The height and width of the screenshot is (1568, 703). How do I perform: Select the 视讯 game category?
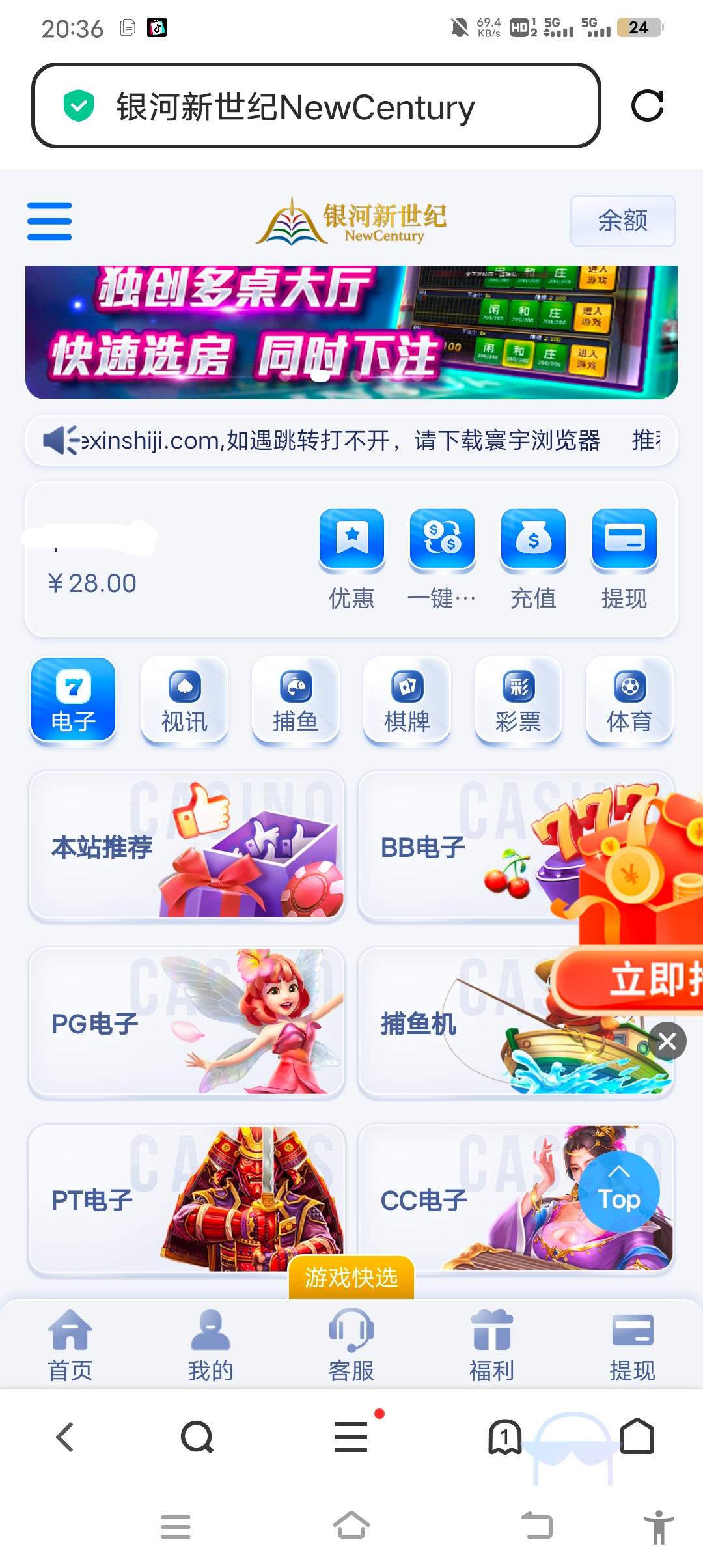185,700
